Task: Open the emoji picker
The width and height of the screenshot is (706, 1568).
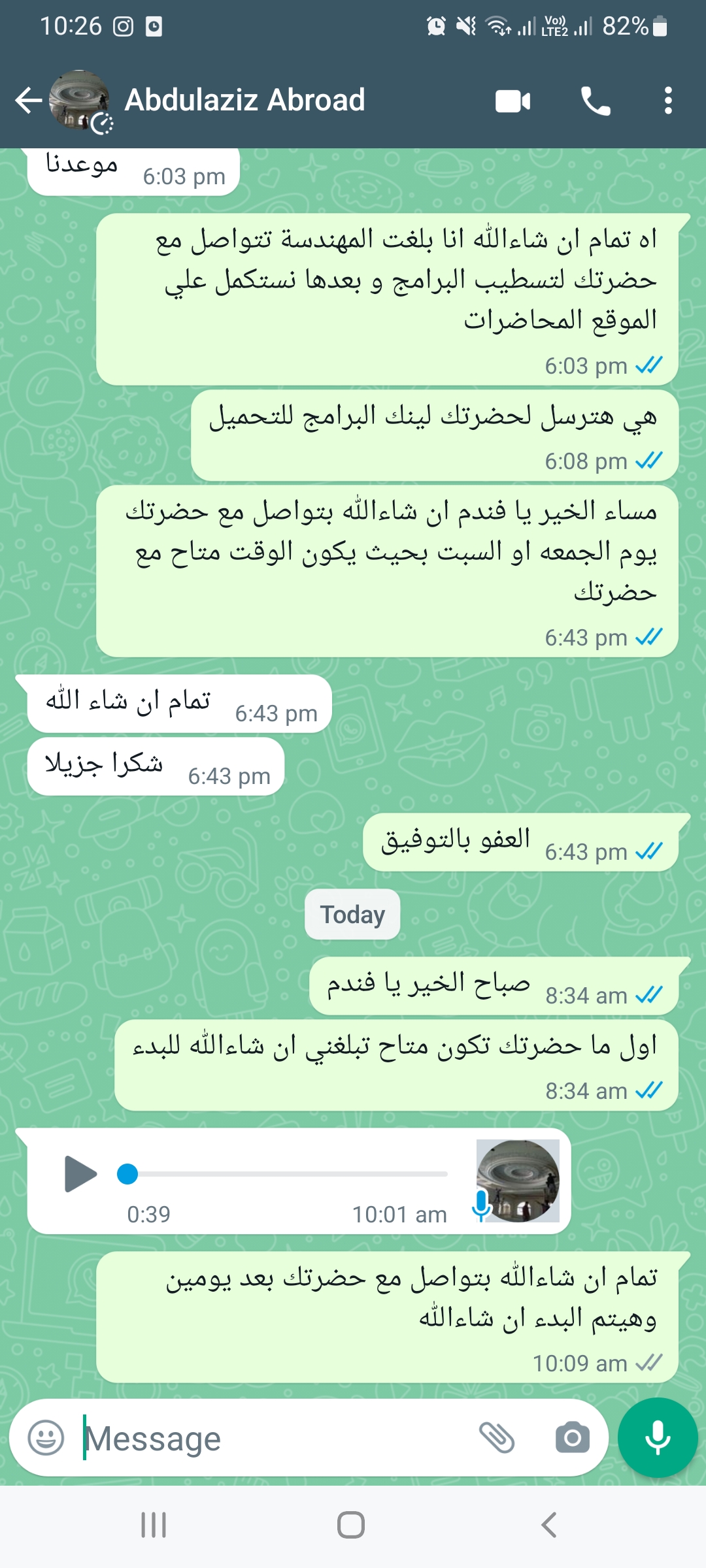Action: coord(46,1437)
